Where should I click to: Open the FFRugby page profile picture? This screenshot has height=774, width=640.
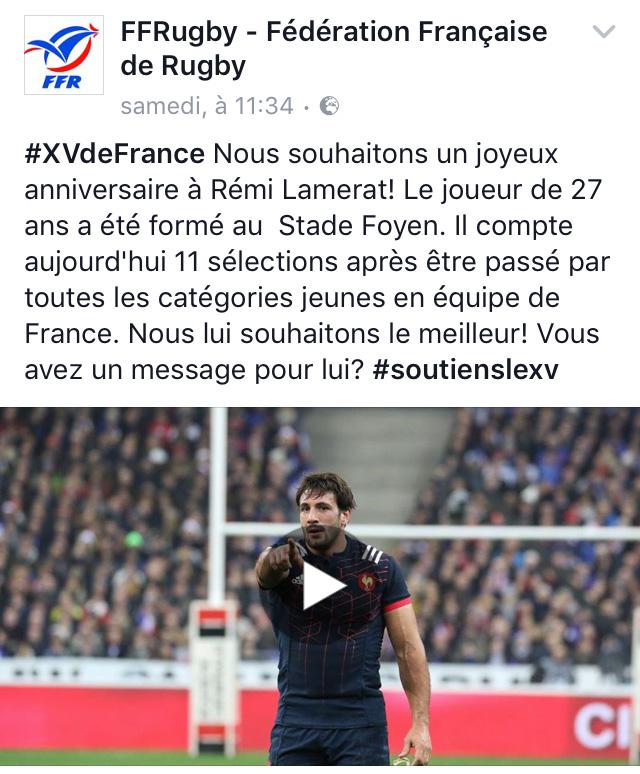pyautogui.click(x=63, y=56)
